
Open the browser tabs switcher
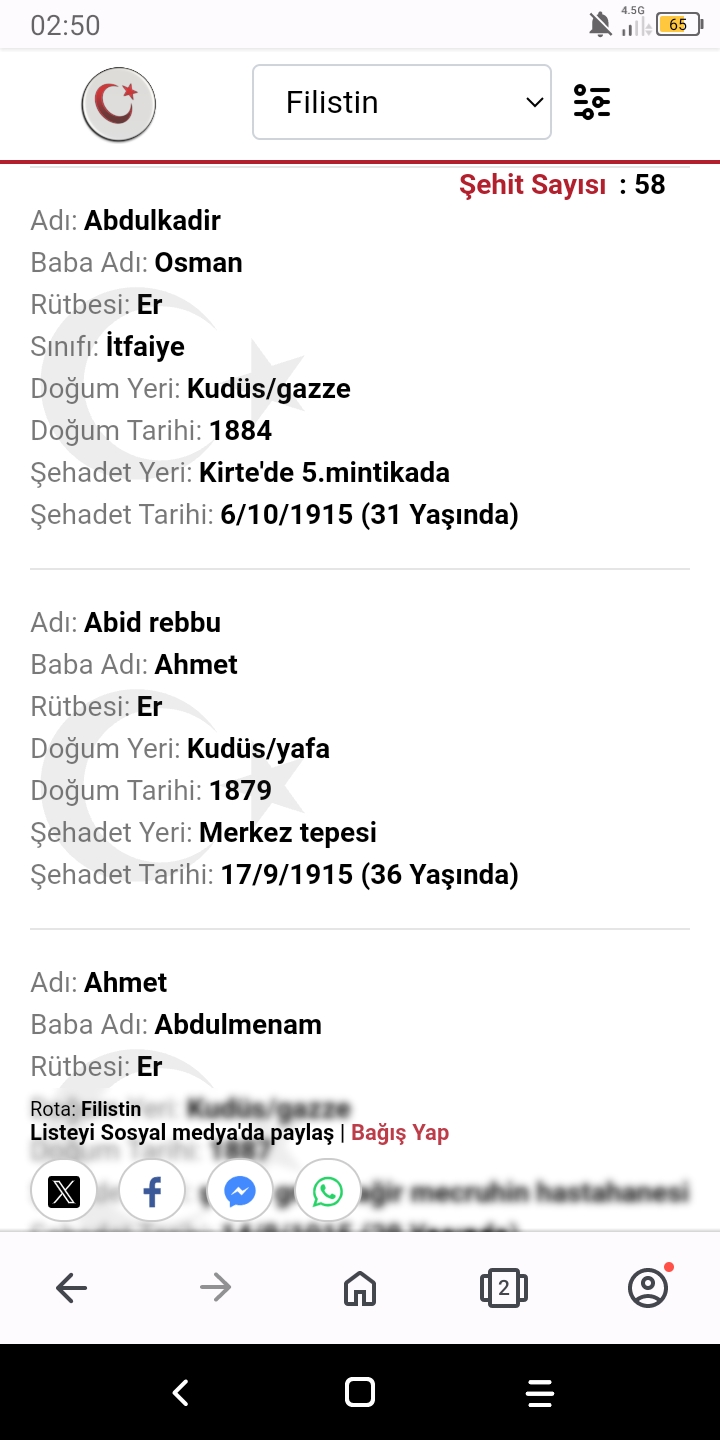click(504, 1288)
